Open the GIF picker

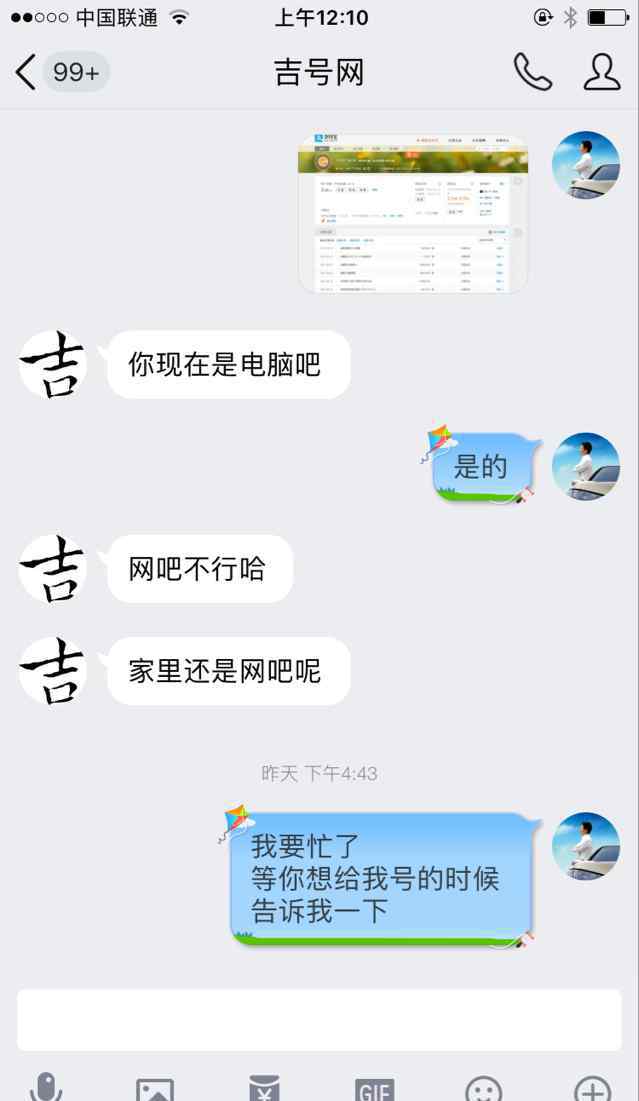pyautogui.click(x=374, y=1089)
